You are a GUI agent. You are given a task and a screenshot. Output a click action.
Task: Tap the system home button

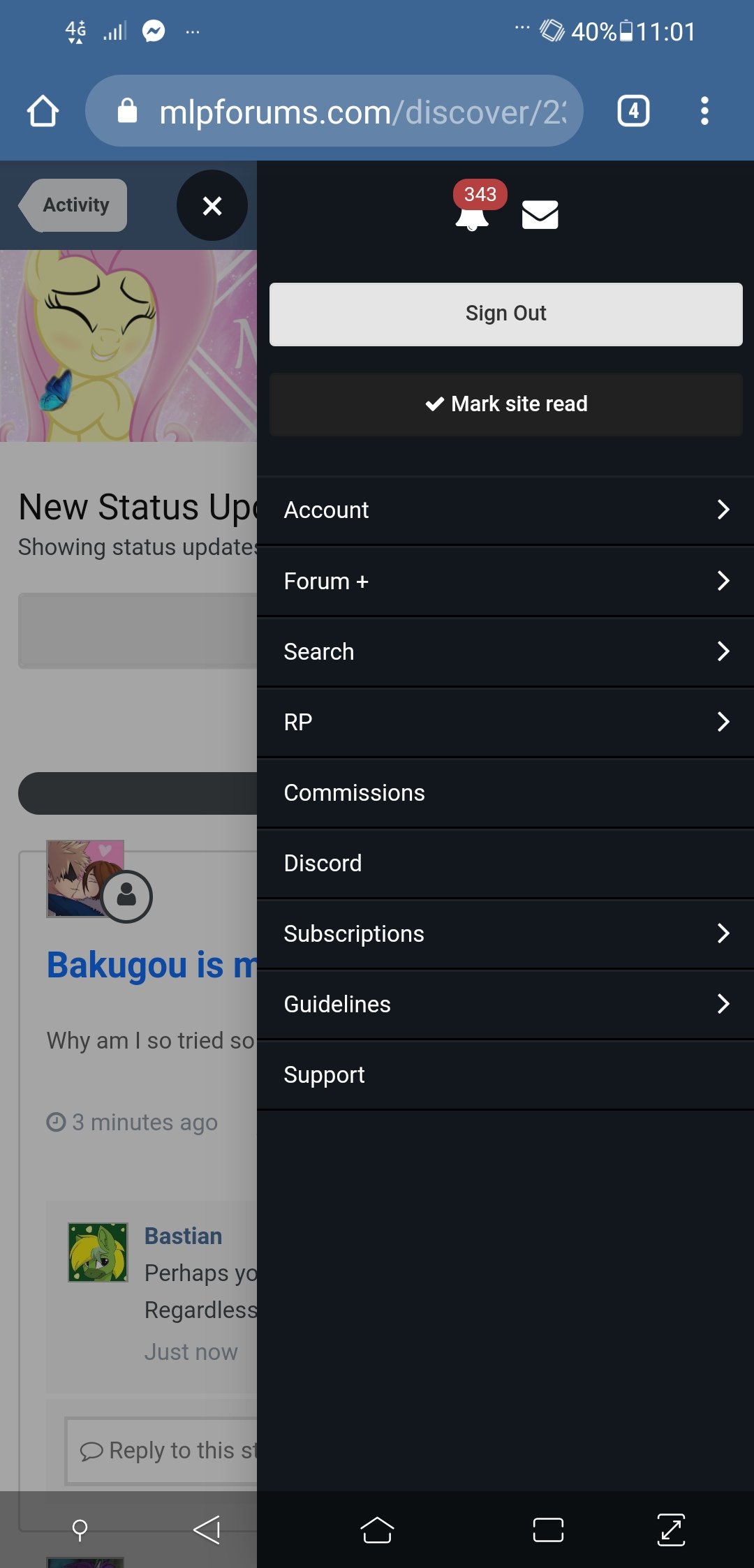coord(377,1530)
